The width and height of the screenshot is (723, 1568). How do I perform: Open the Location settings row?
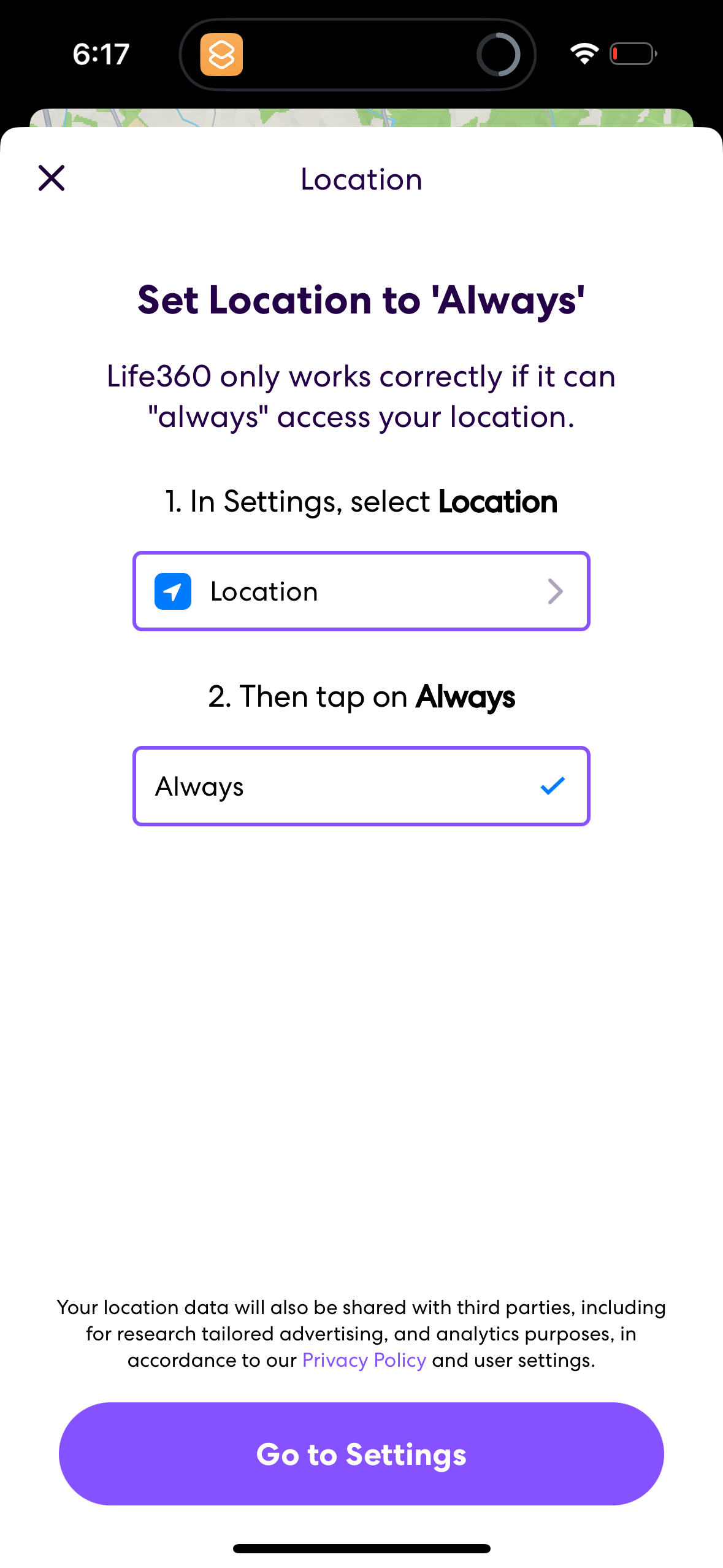click(x=361, y=591)
